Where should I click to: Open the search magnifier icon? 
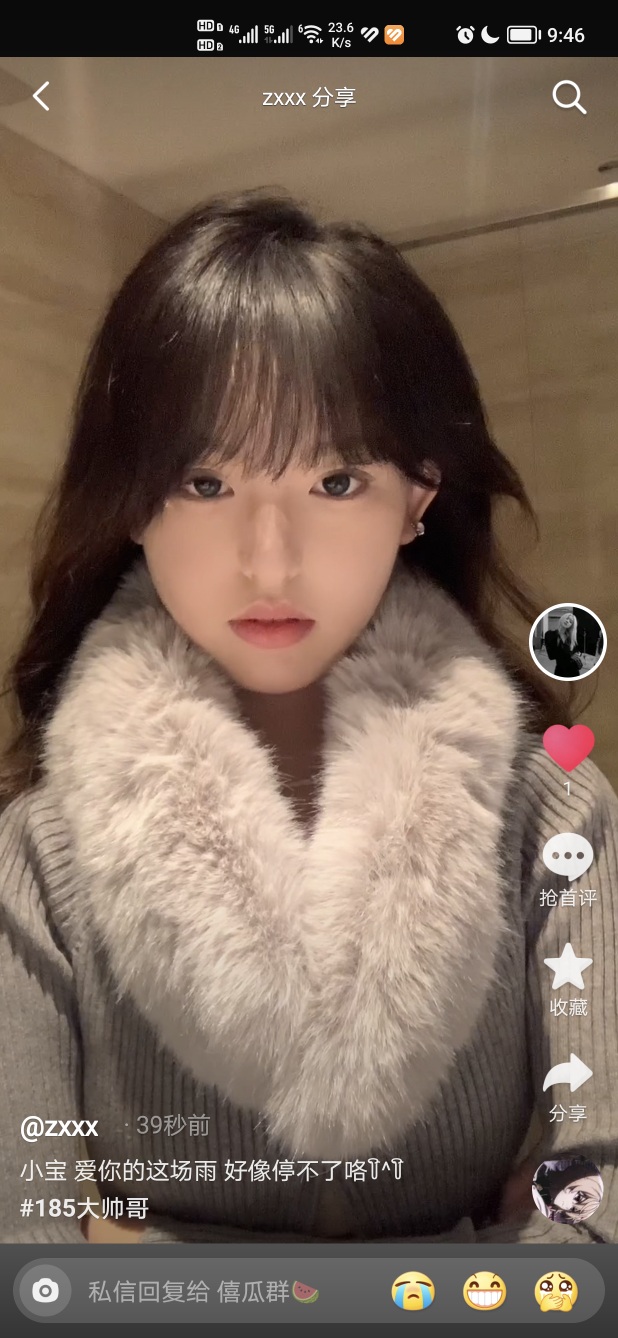[x=569, y=97]
